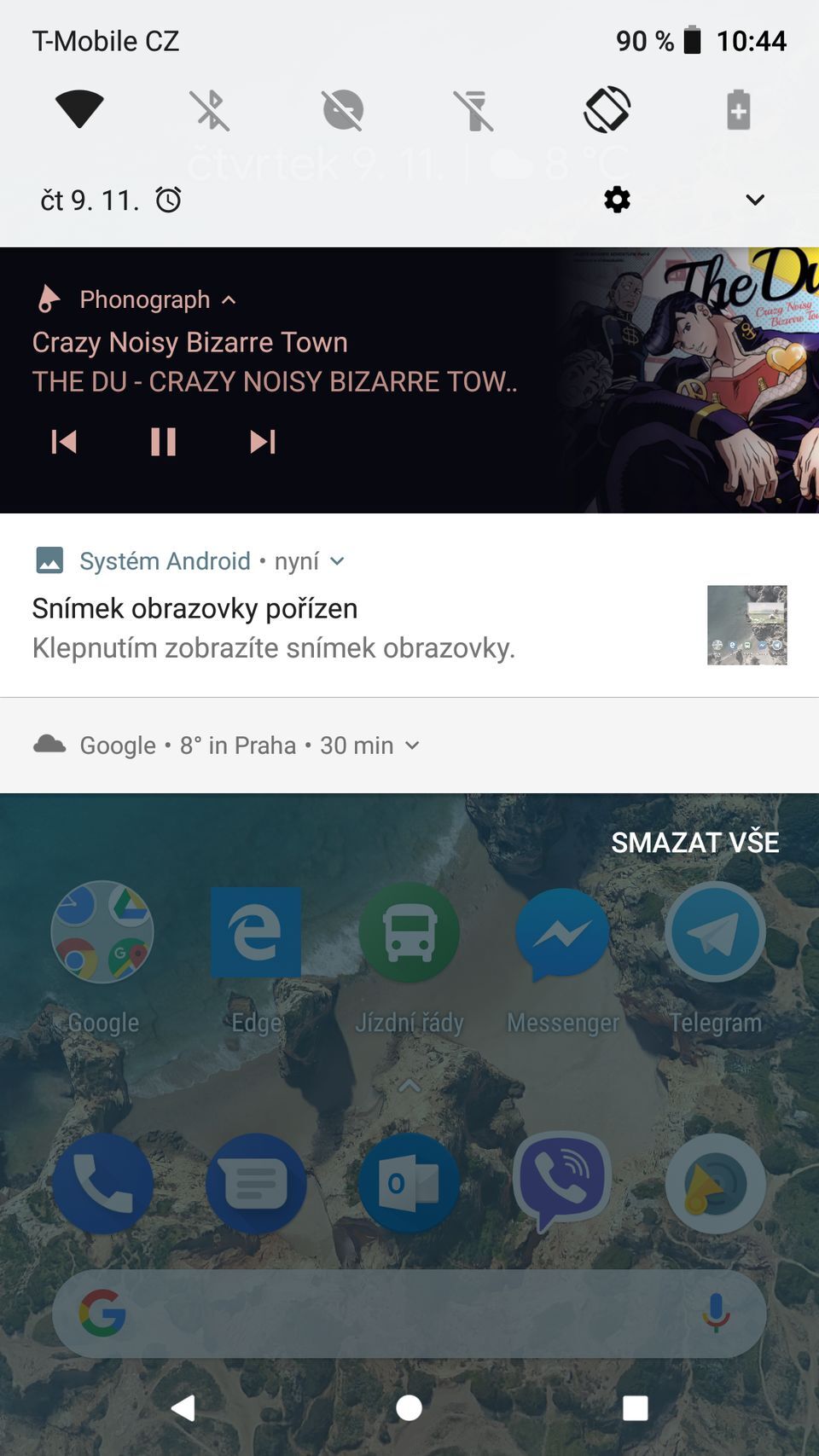
Task: Collapse the Phonograph notification
Action: pos(229,299)
